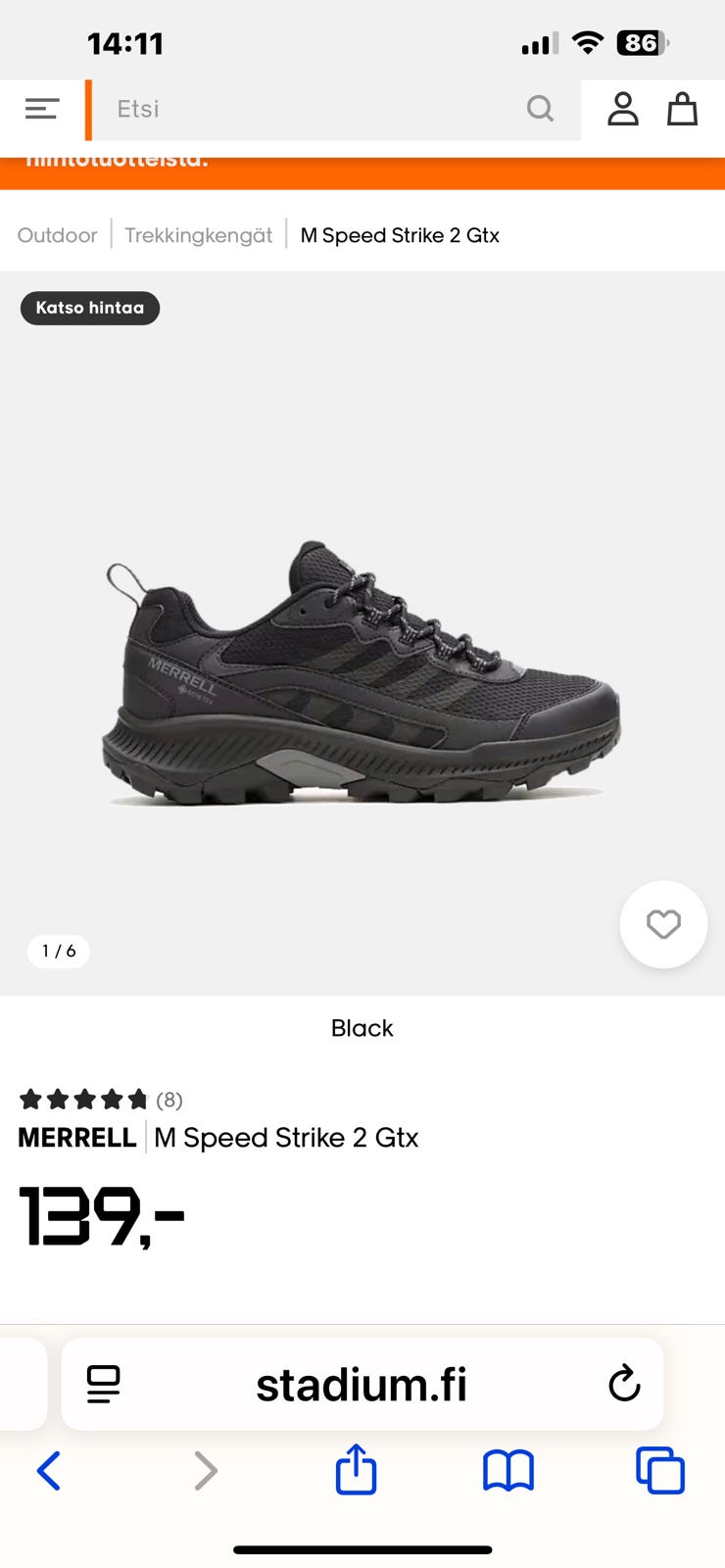Open the shopping bag
The width and height of the screenshot is (725, 1568).
[x=682, y=109]
